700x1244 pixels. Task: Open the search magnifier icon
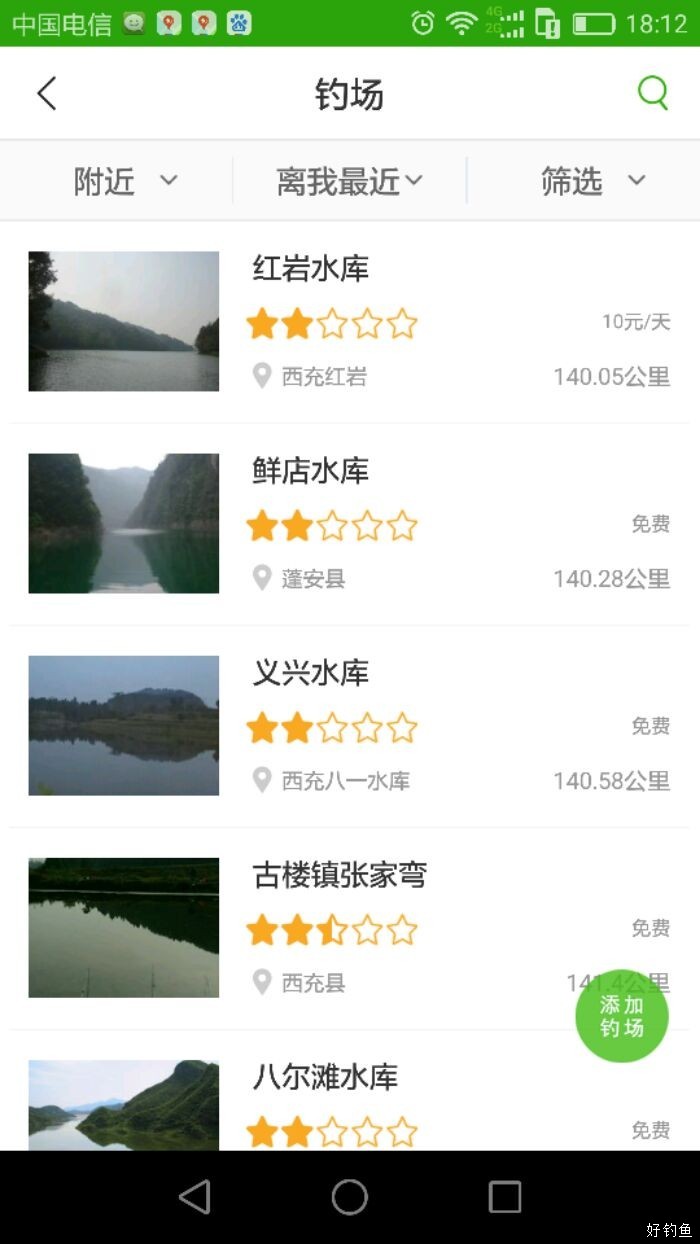click(x=652, y=94)
